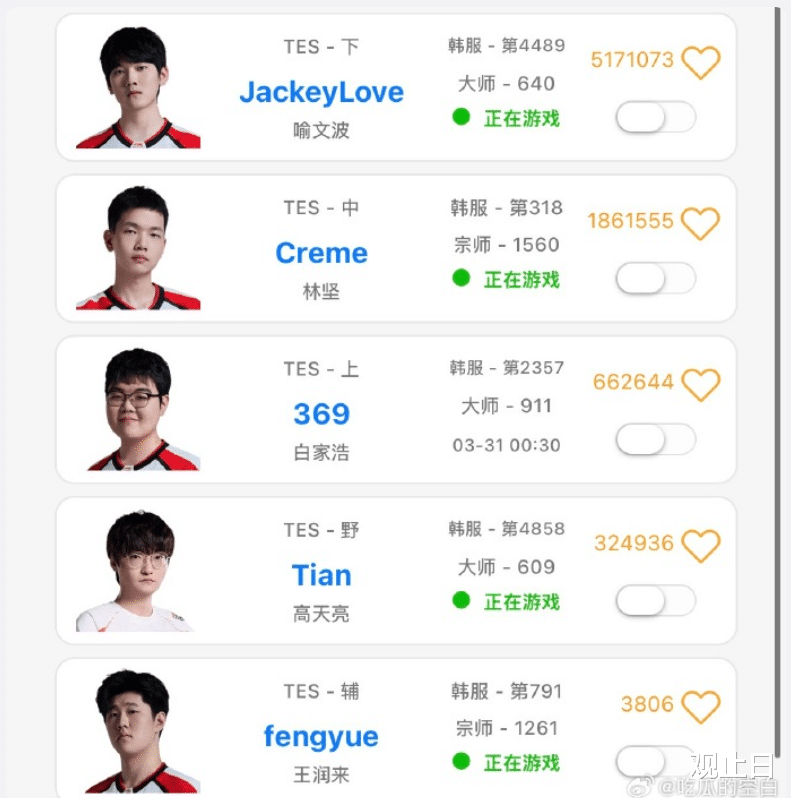
Task: View the 369 player card
Action: pyautogui.click(x=321, y=414)
